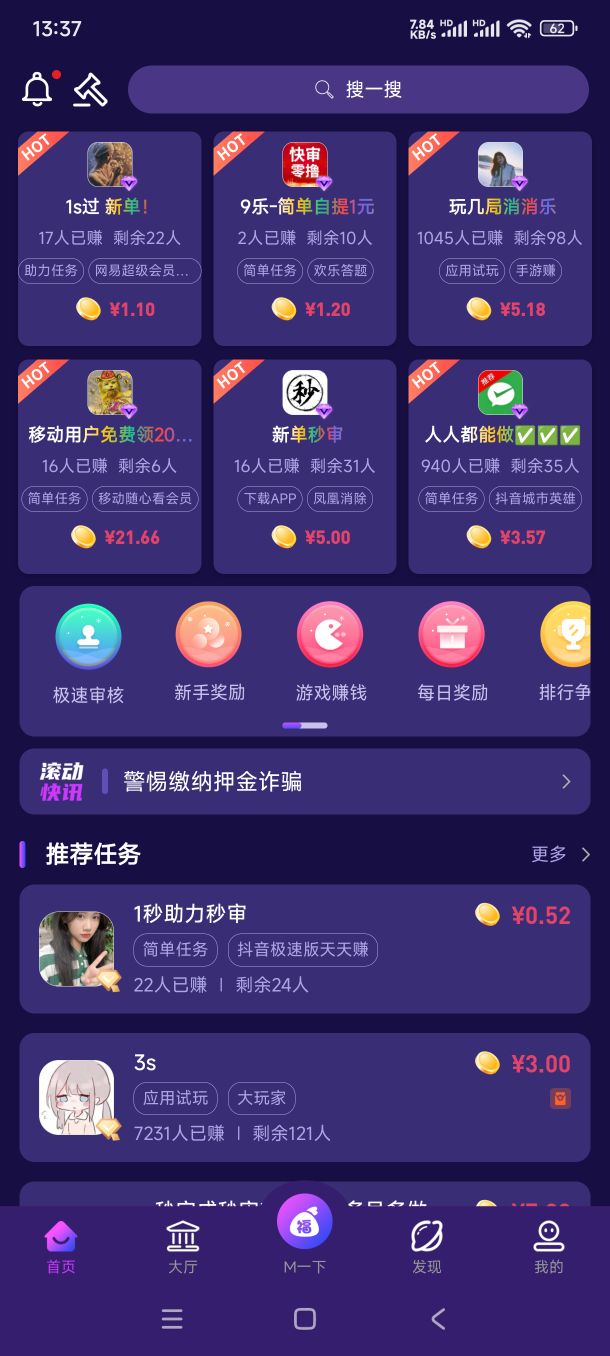Open the 1s过 新单 task card
Screen dimensions: 610x1356
109,238
